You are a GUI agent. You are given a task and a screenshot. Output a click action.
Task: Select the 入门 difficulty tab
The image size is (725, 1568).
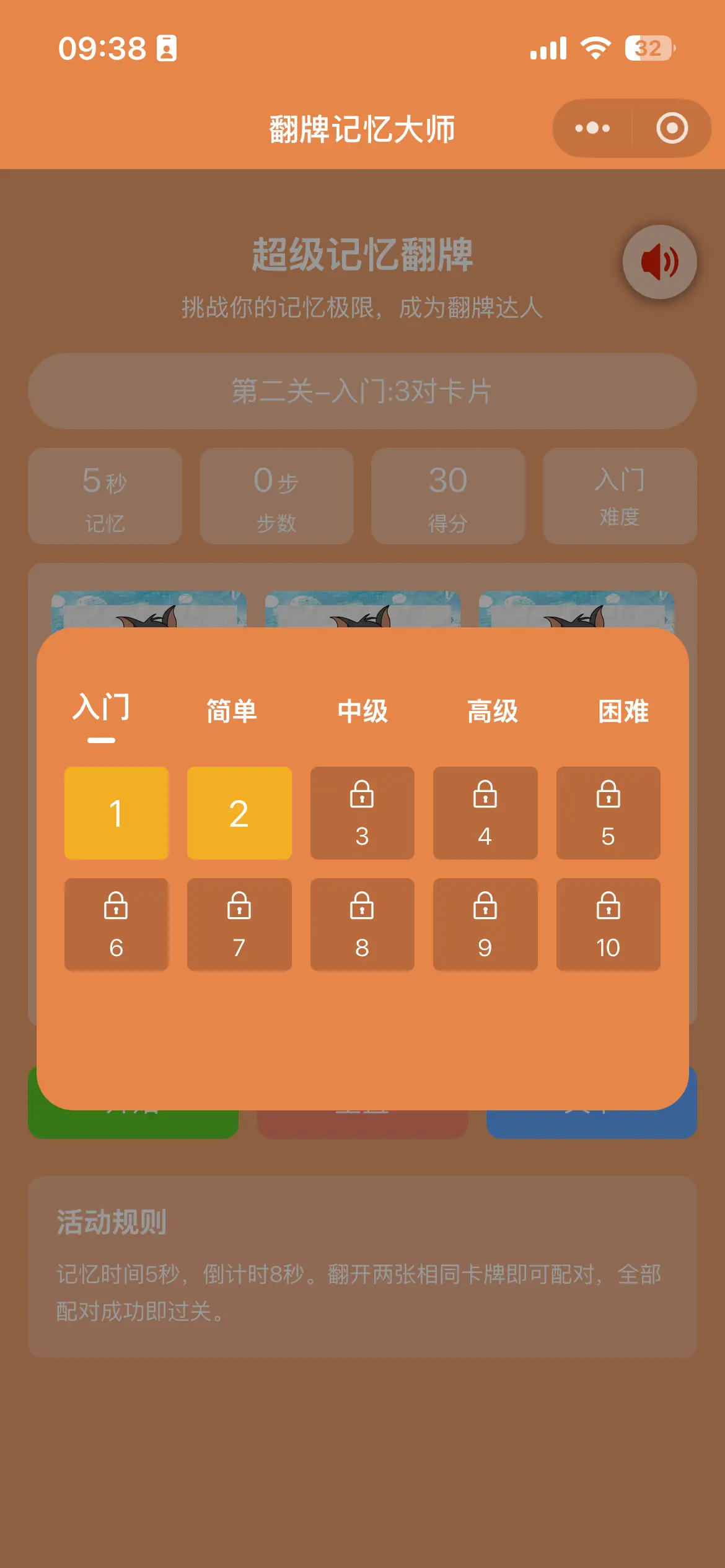tap(101, 709)
